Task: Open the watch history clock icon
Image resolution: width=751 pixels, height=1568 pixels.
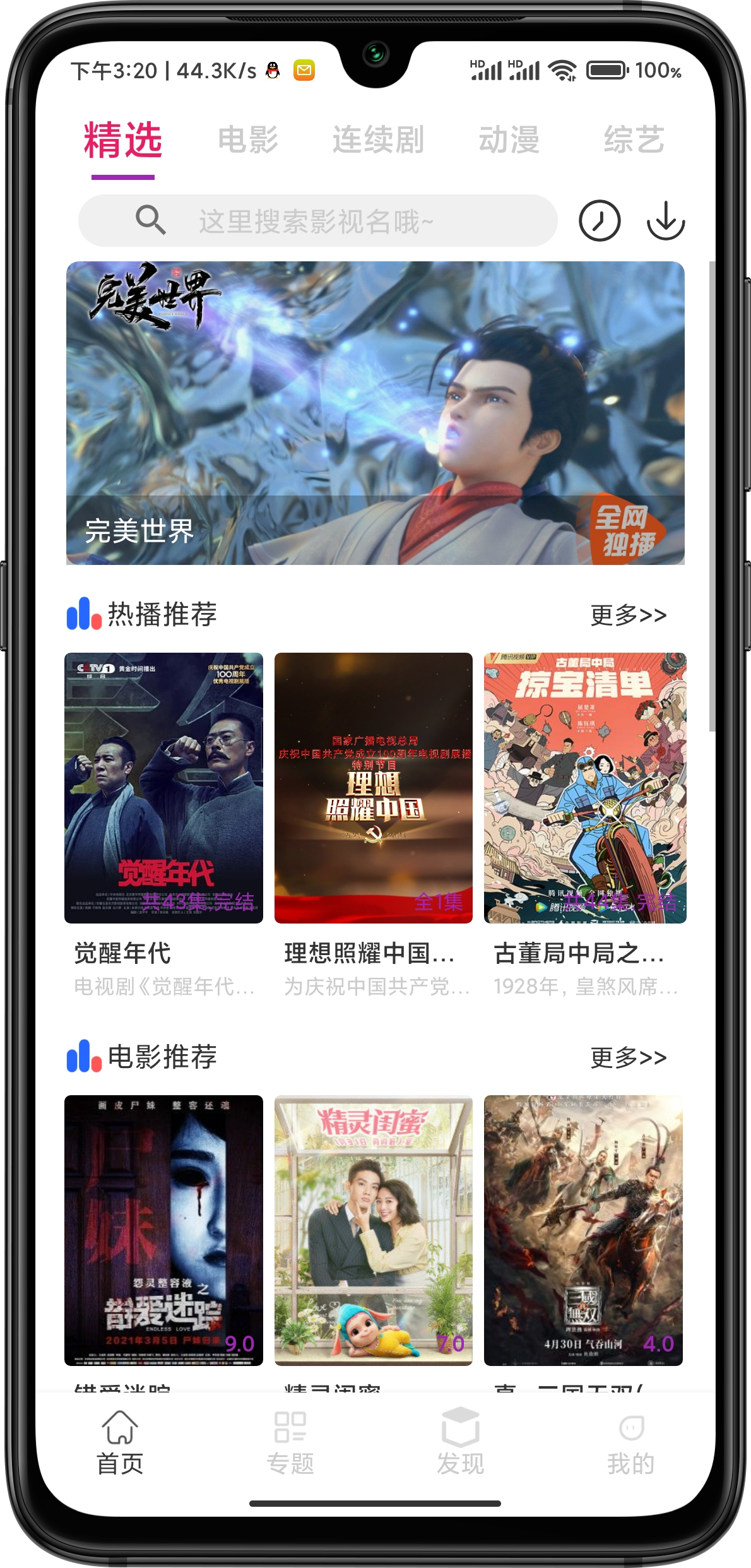Action: pyautogui.click(x=600, y=221)
